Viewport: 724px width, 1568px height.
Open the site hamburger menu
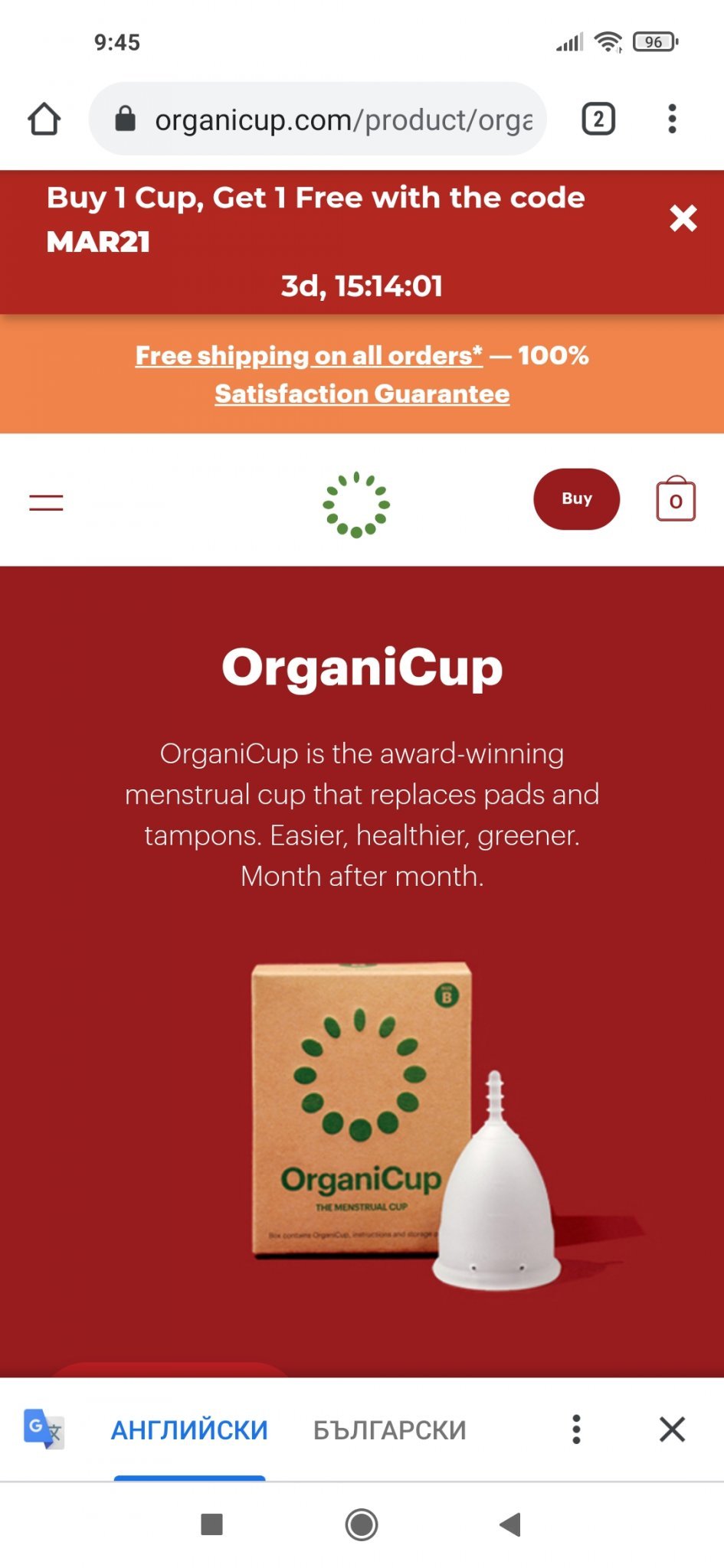coord(46,502)
